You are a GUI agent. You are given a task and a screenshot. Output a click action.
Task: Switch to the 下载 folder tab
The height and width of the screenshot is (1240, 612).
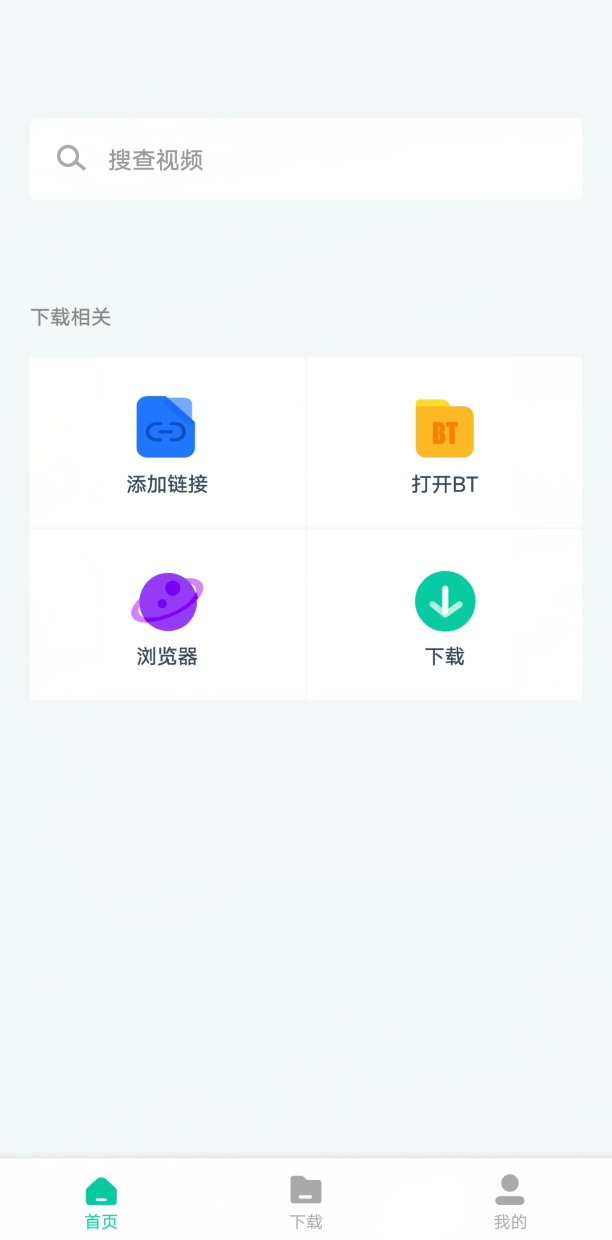pos(306,1202)
